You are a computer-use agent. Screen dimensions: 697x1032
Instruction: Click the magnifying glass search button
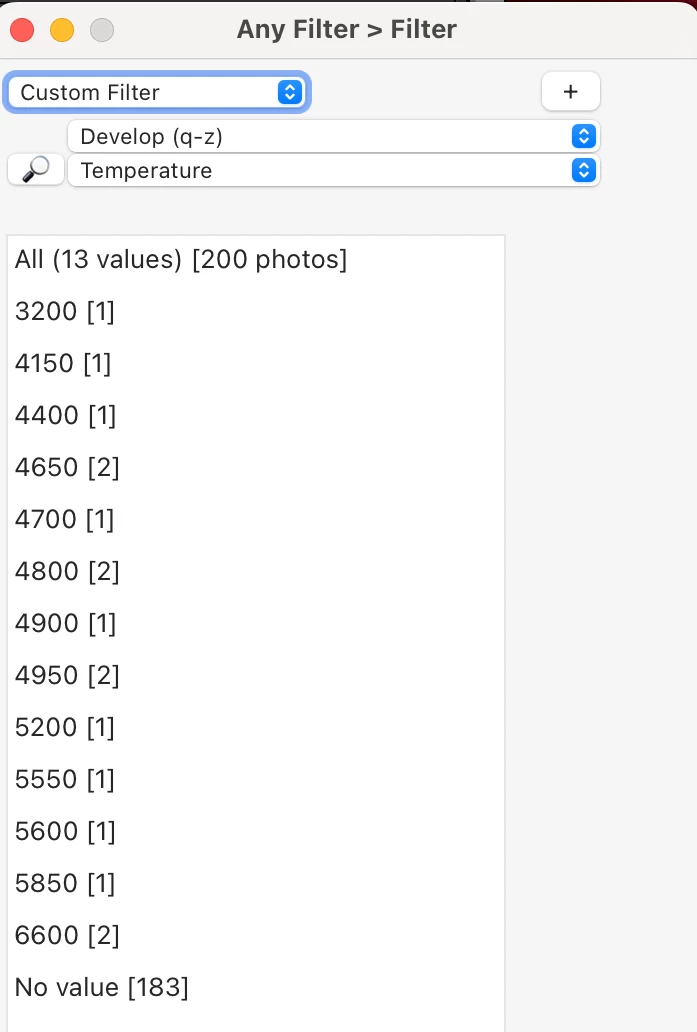pyautogui.click(x=35, y=170)
